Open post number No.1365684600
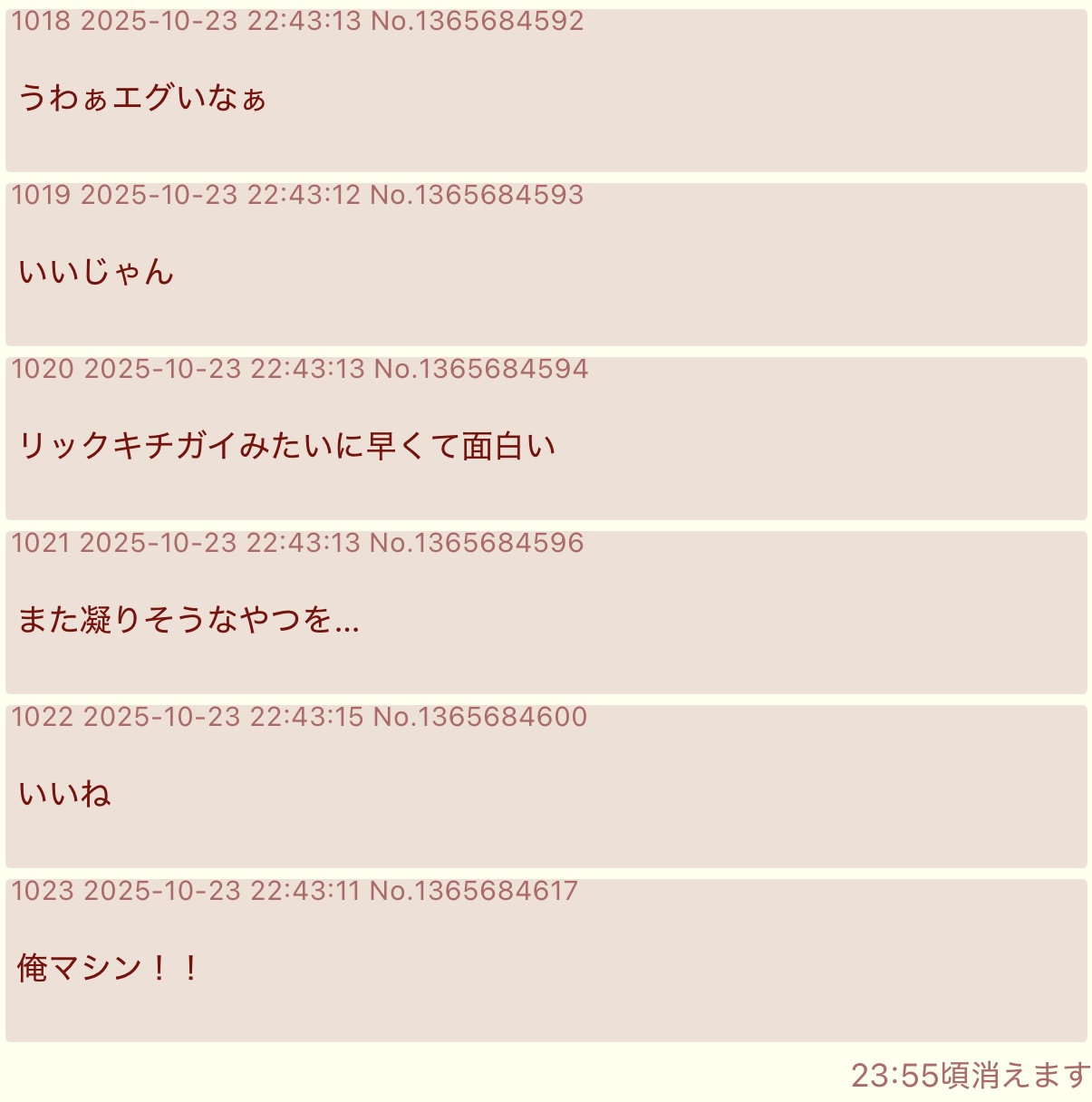The width and height of the screenshot is (1092, 1102). tap(480, 717)
